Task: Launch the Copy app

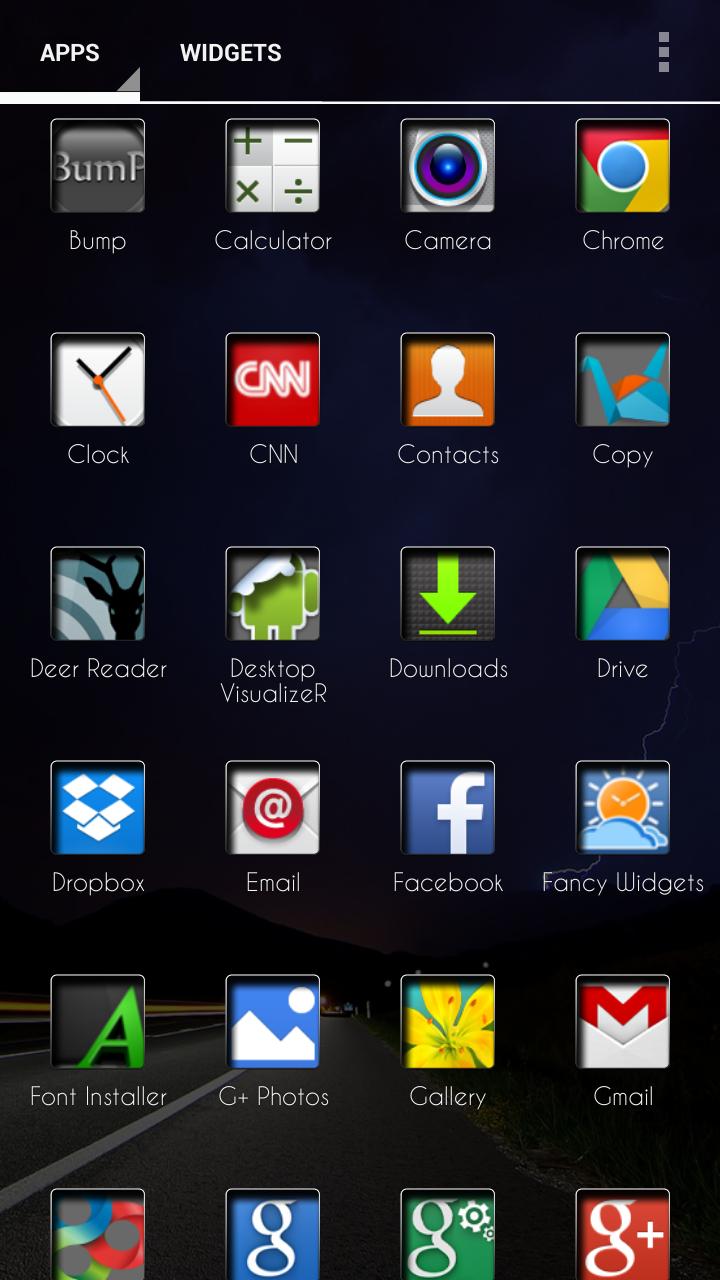Action: pos(623,380)
